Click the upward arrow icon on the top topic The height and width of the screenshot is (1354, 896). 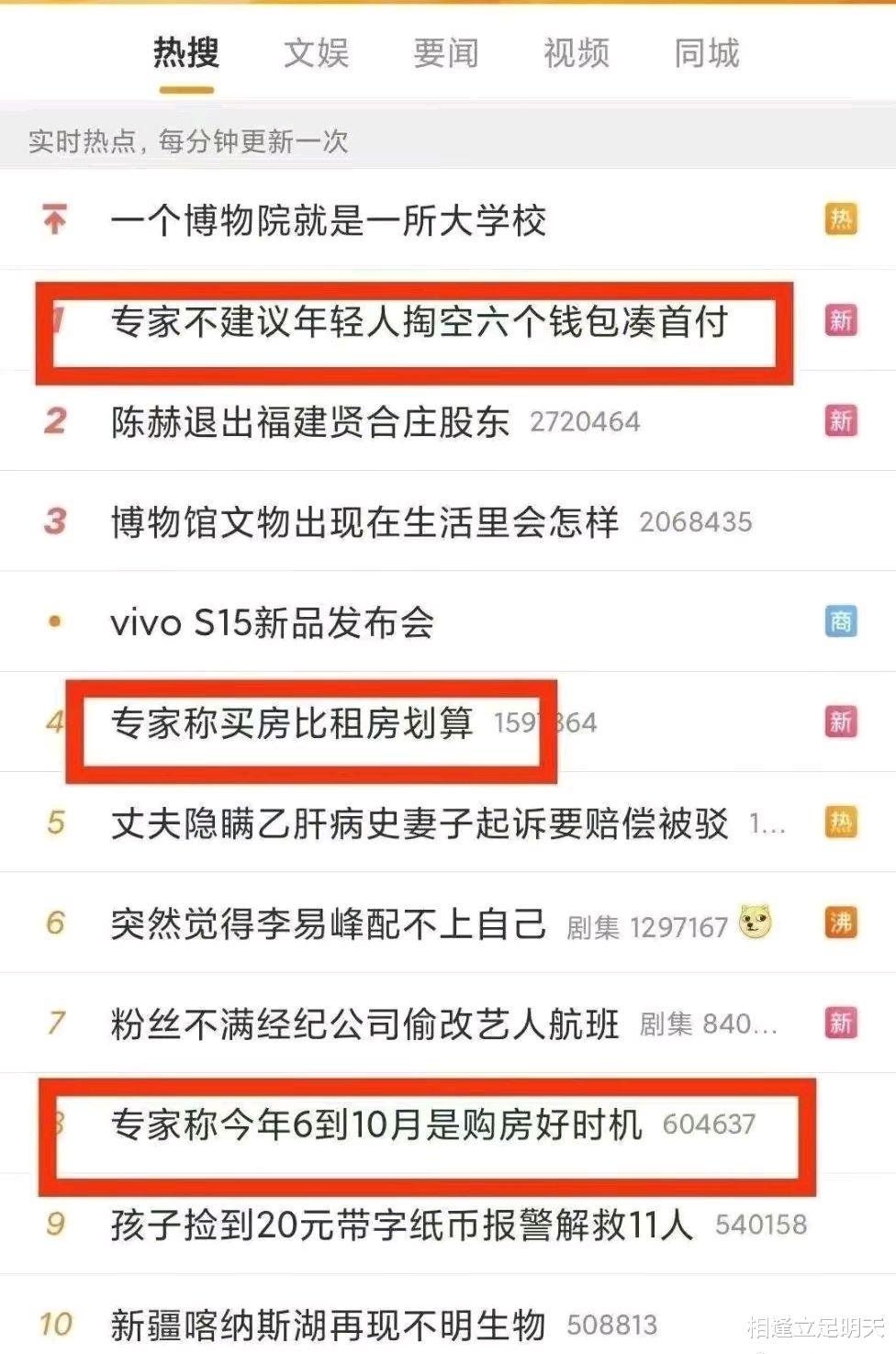55,219
